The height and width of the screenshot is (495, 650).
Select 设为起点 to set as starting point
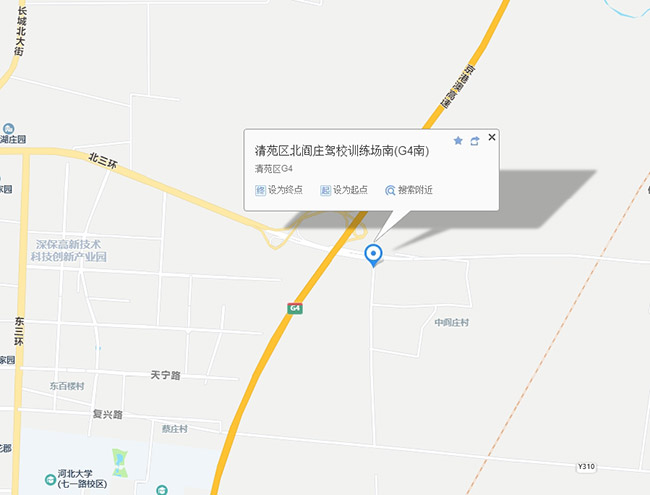click(x=343, y=190)
